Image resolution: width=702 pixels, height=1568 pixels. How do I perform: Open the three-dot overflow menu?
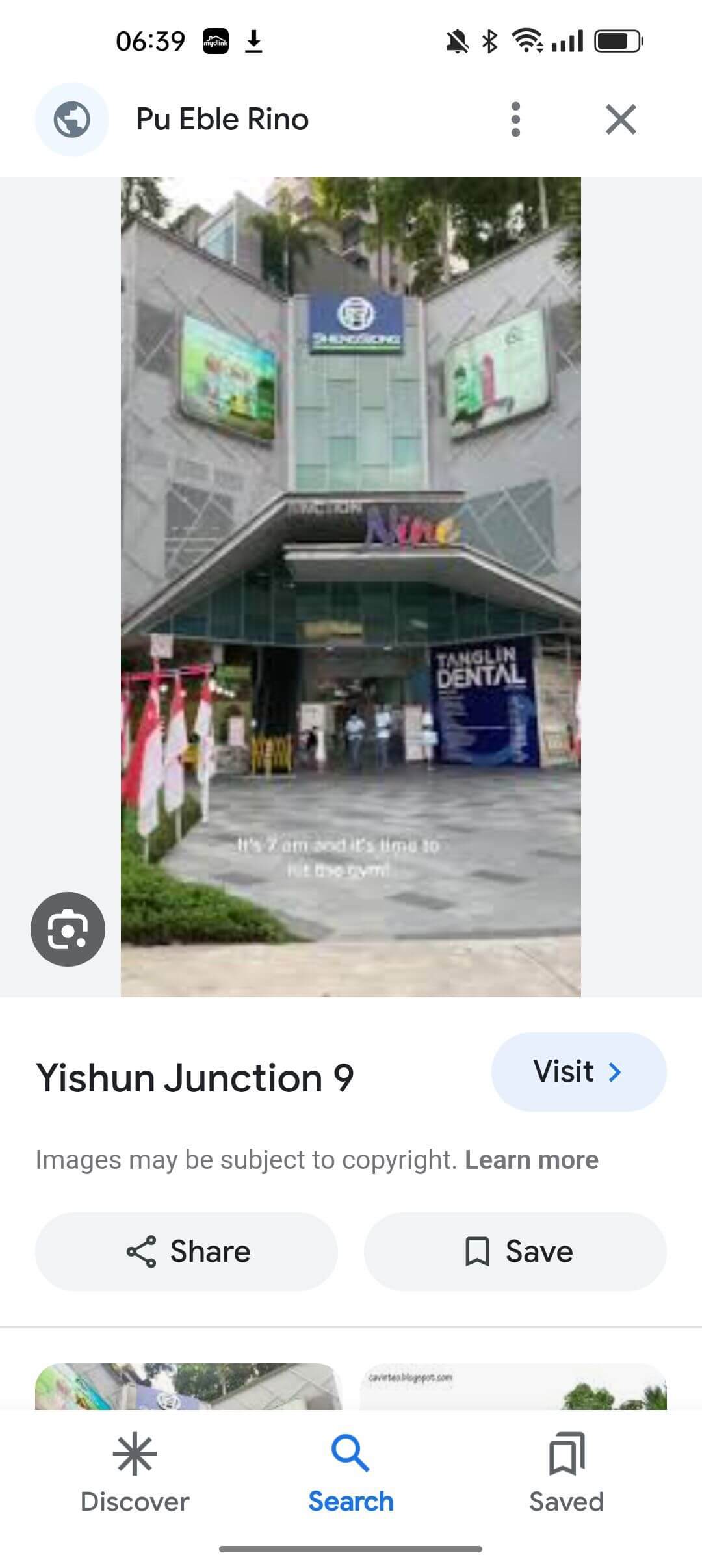click(x=515, y=120)
